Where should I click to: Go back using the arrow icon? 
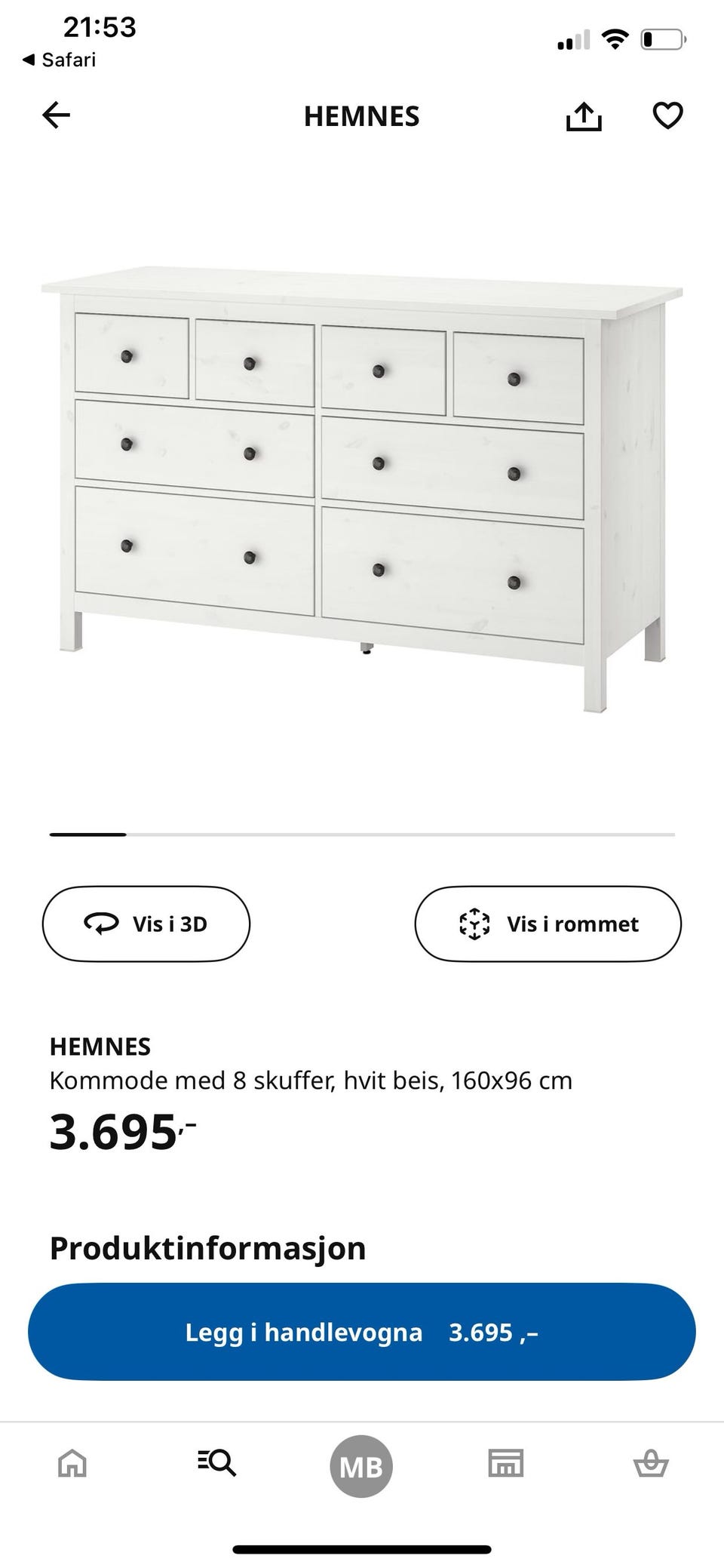tap(57, 115)
